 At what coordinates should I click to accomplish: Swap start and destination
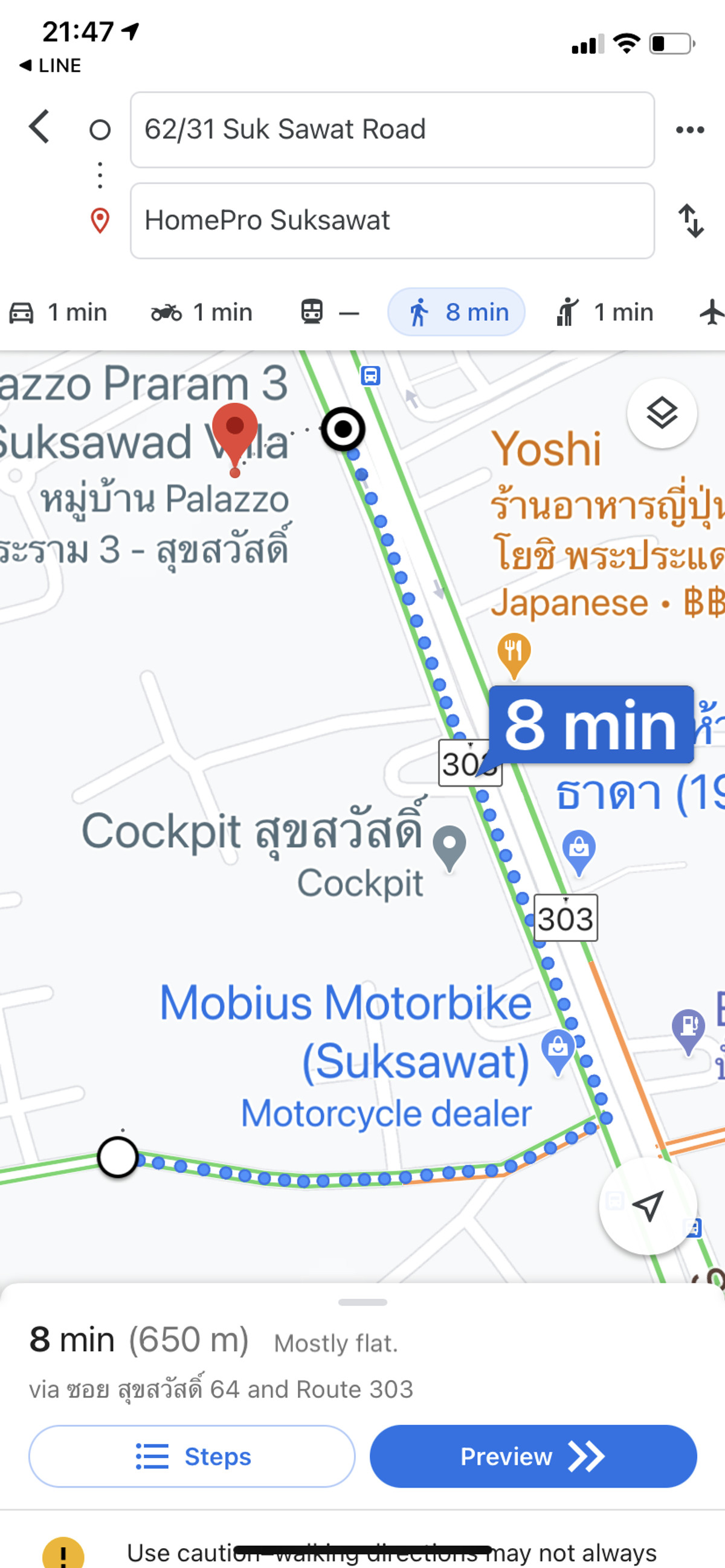click(x=691, y=221)
